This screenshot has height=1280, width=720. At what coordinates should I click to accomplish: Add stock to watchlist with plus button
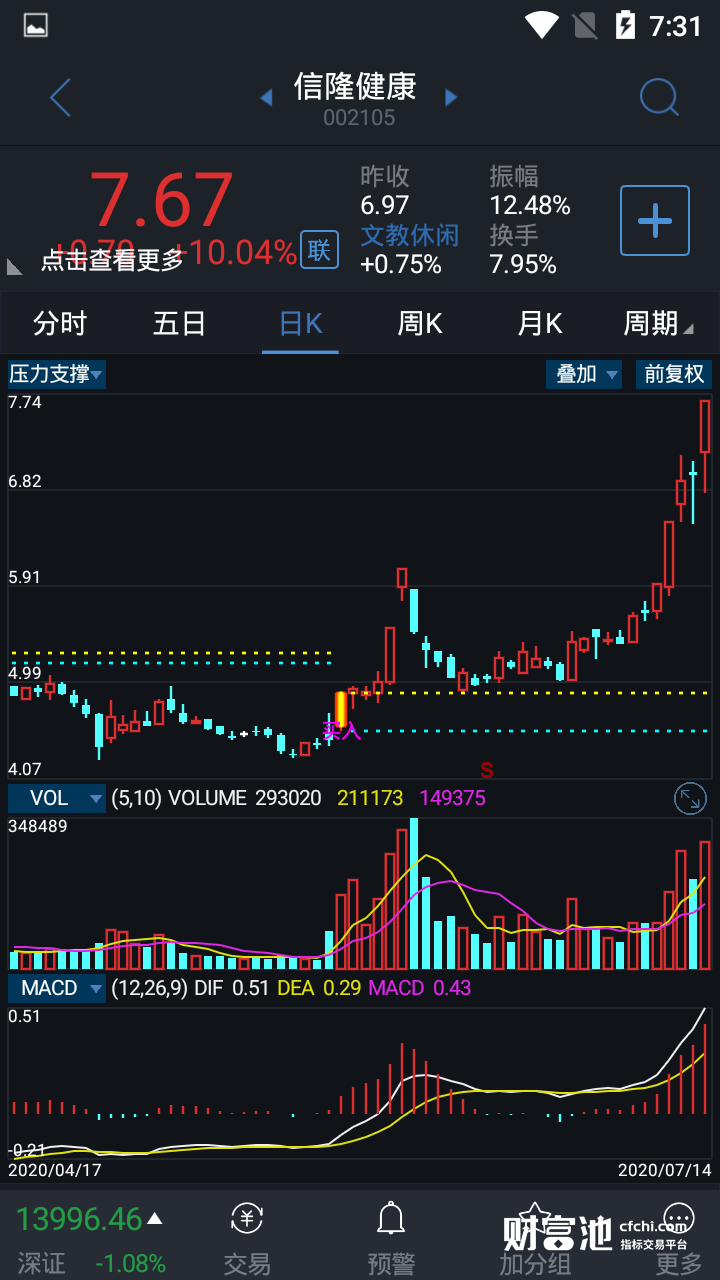655,220
